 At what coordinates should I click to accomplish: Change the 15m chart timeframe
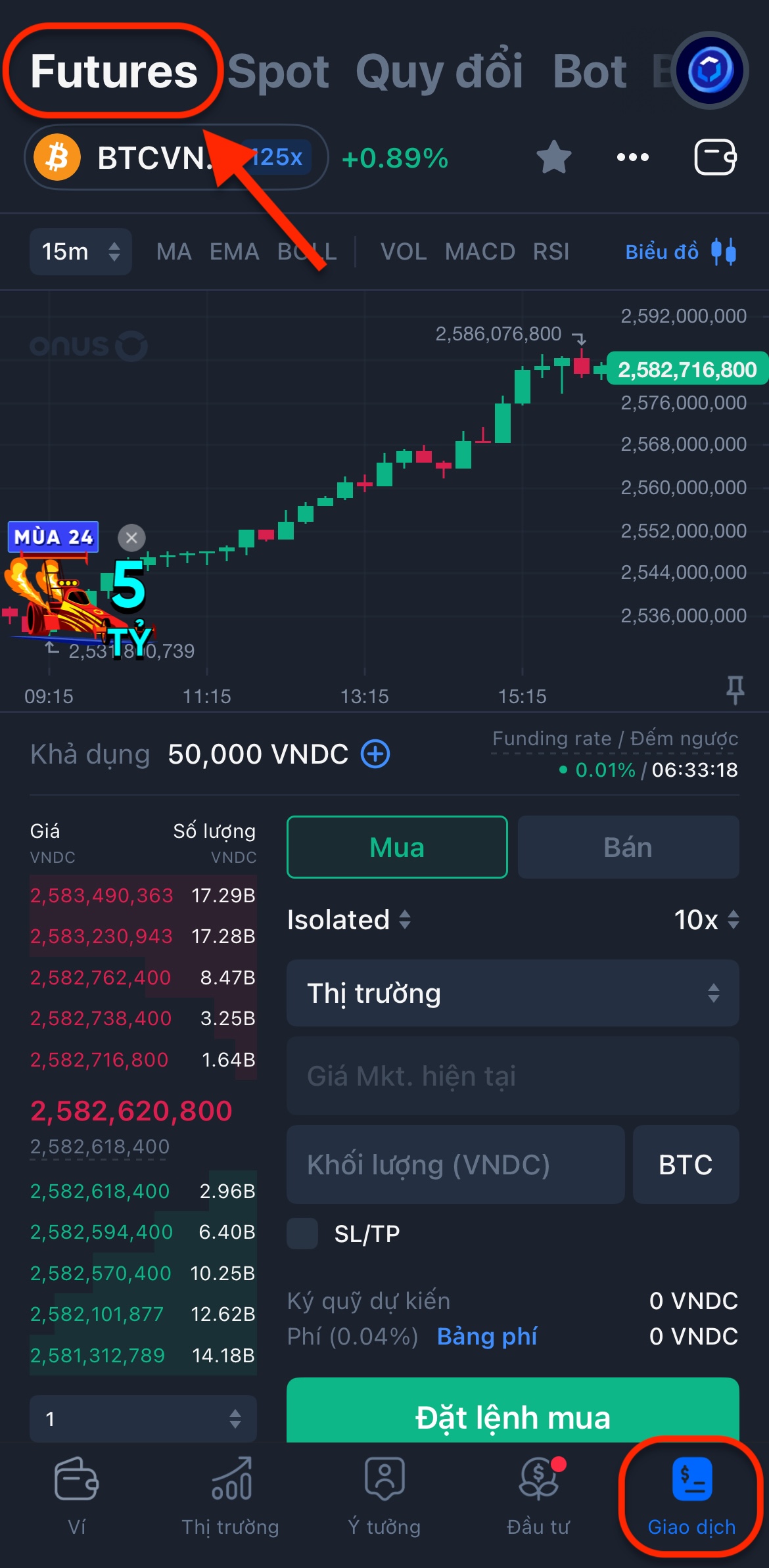tap(80, 252)
